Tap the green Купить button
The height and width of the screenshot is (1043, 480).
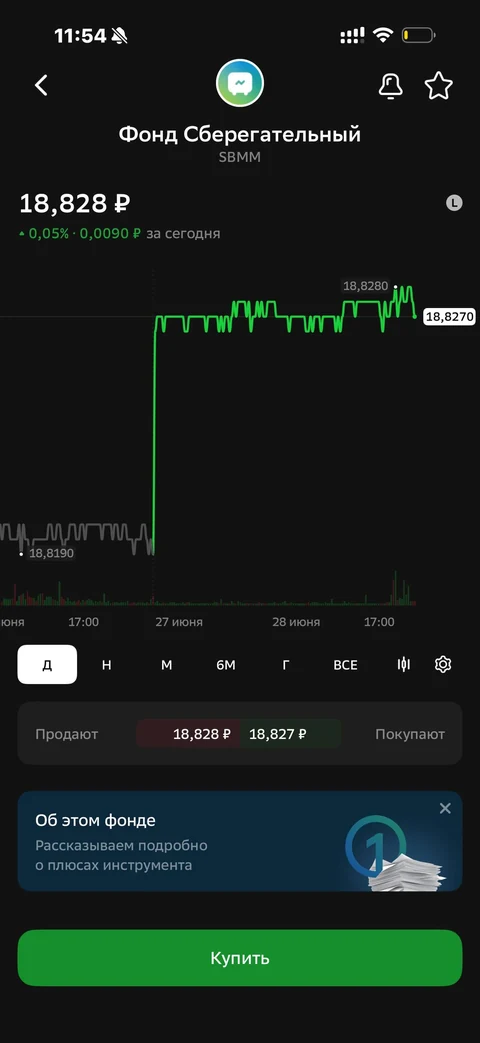coord(239,958)
